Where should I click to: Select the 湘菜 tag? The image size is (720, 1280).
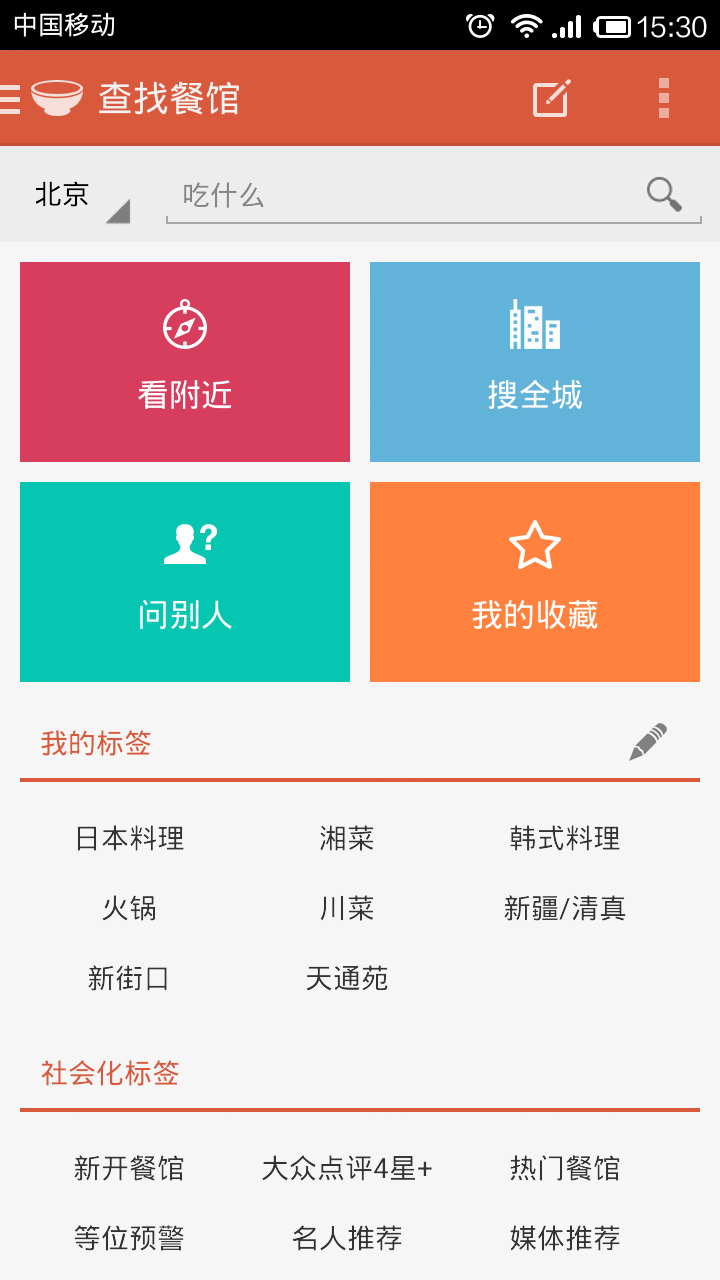coord(347,838)
